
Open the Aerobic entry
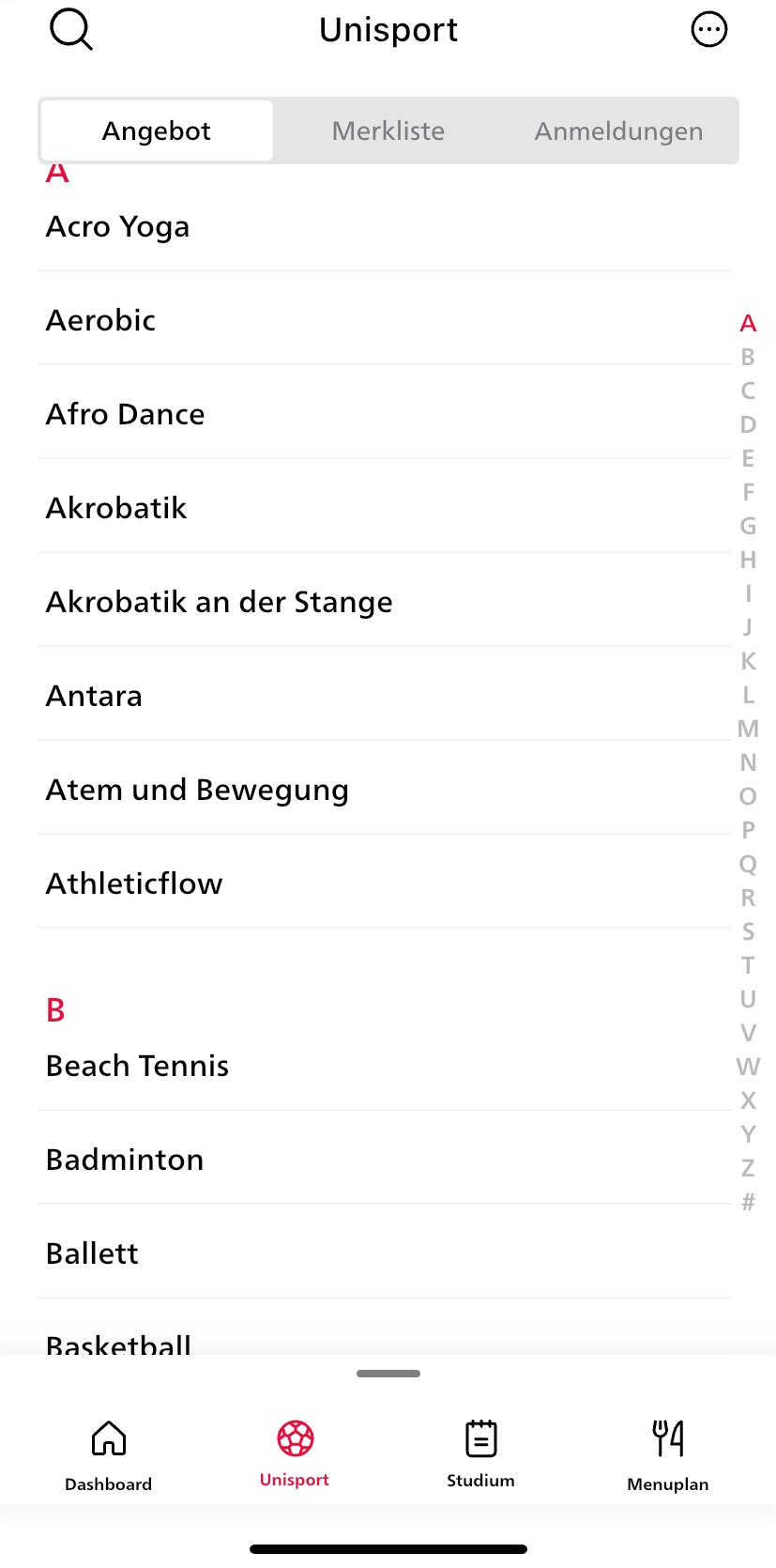(385, 319)
